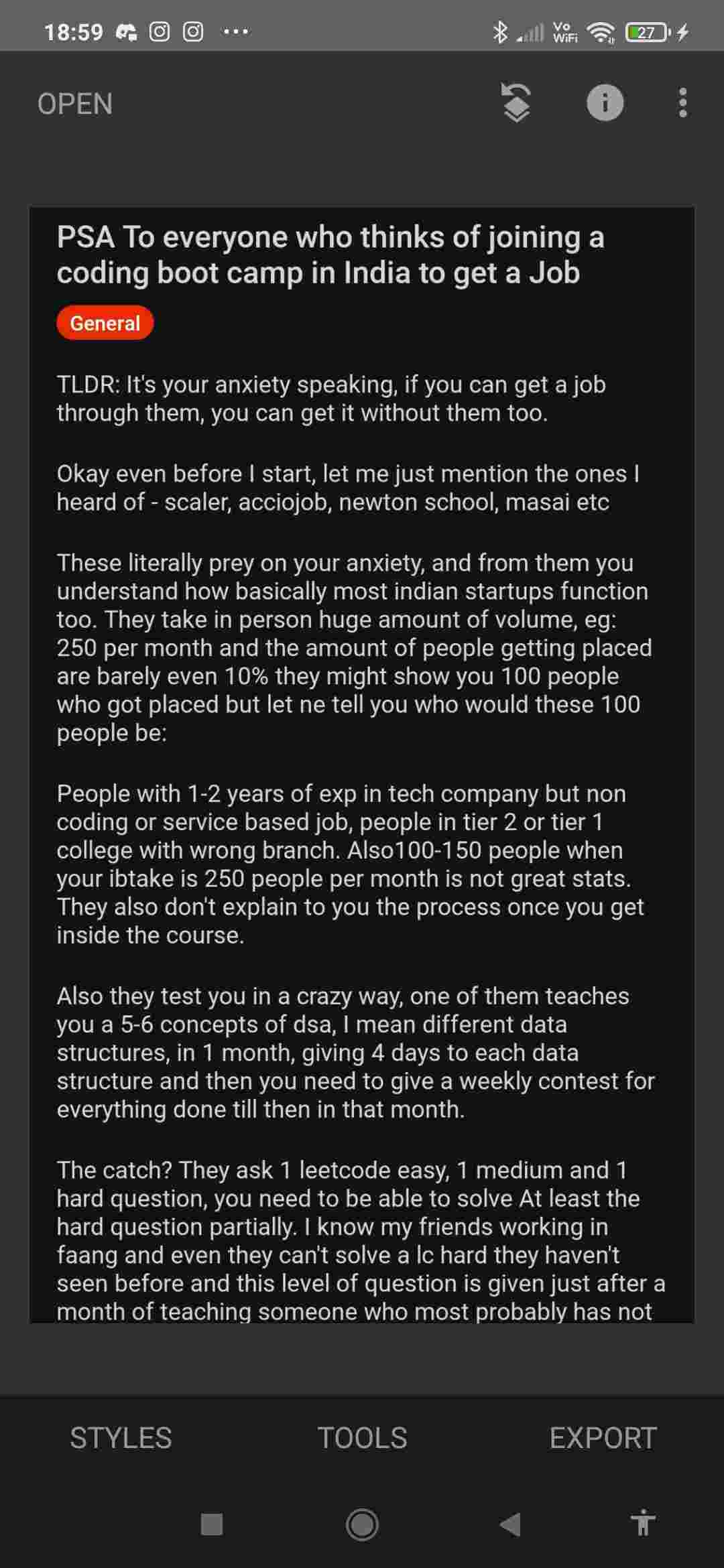Switch to the STYLES tab
The height and width of the screenshot is (1568, 724).
(x=121, y=1438)
